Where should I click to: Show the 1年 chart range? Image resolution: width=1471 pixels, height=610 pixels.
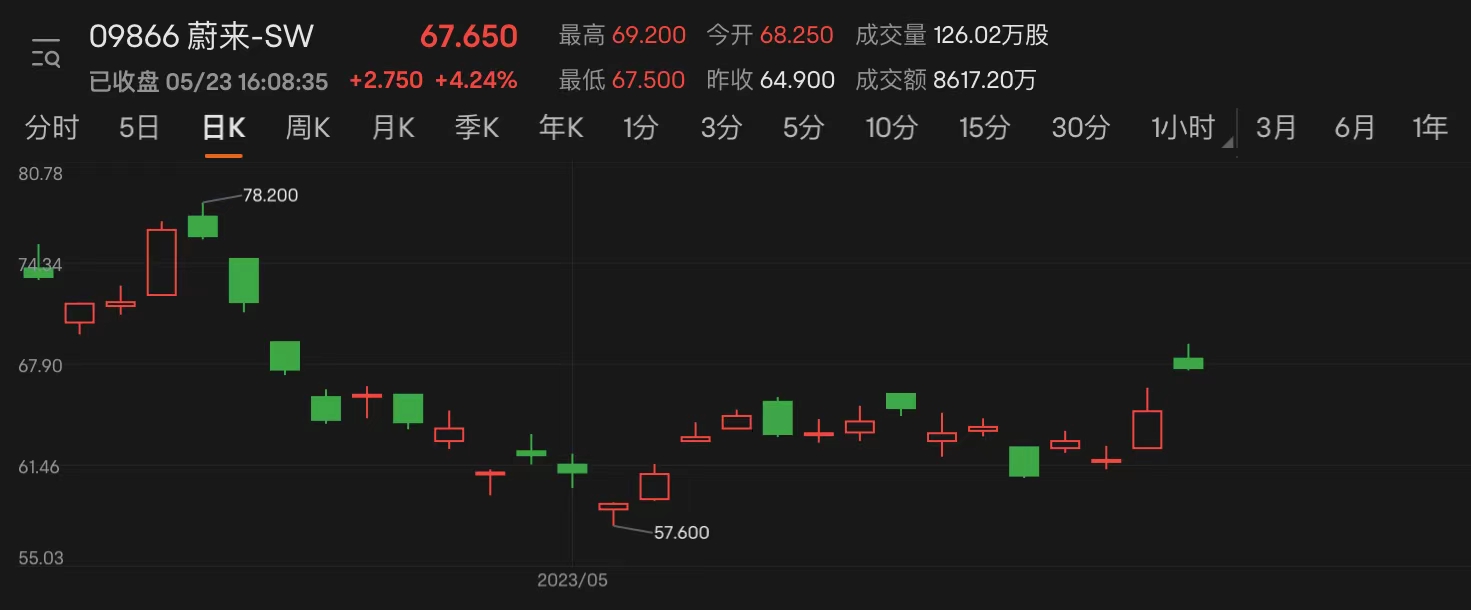tap(1430, 128)
